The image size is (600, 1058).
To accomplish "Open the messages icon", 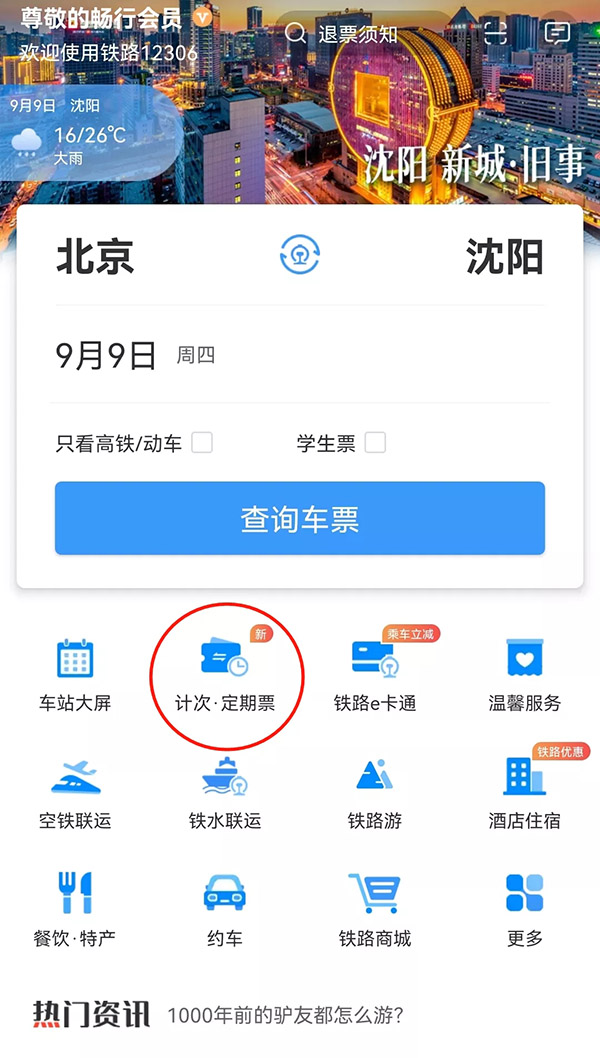I will [x=557, y=33].
